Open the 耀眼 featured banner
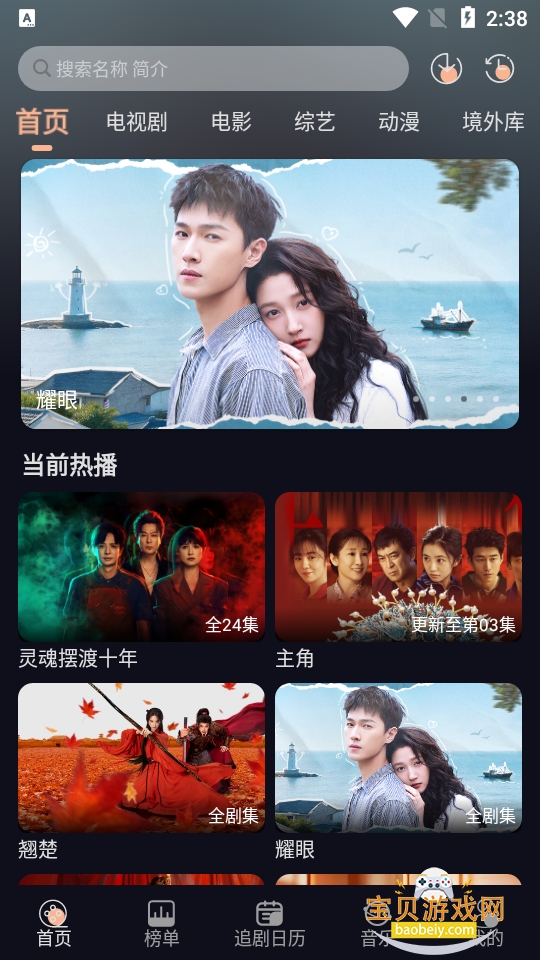This screenshot has width=540, height=960. coord(270,294)
